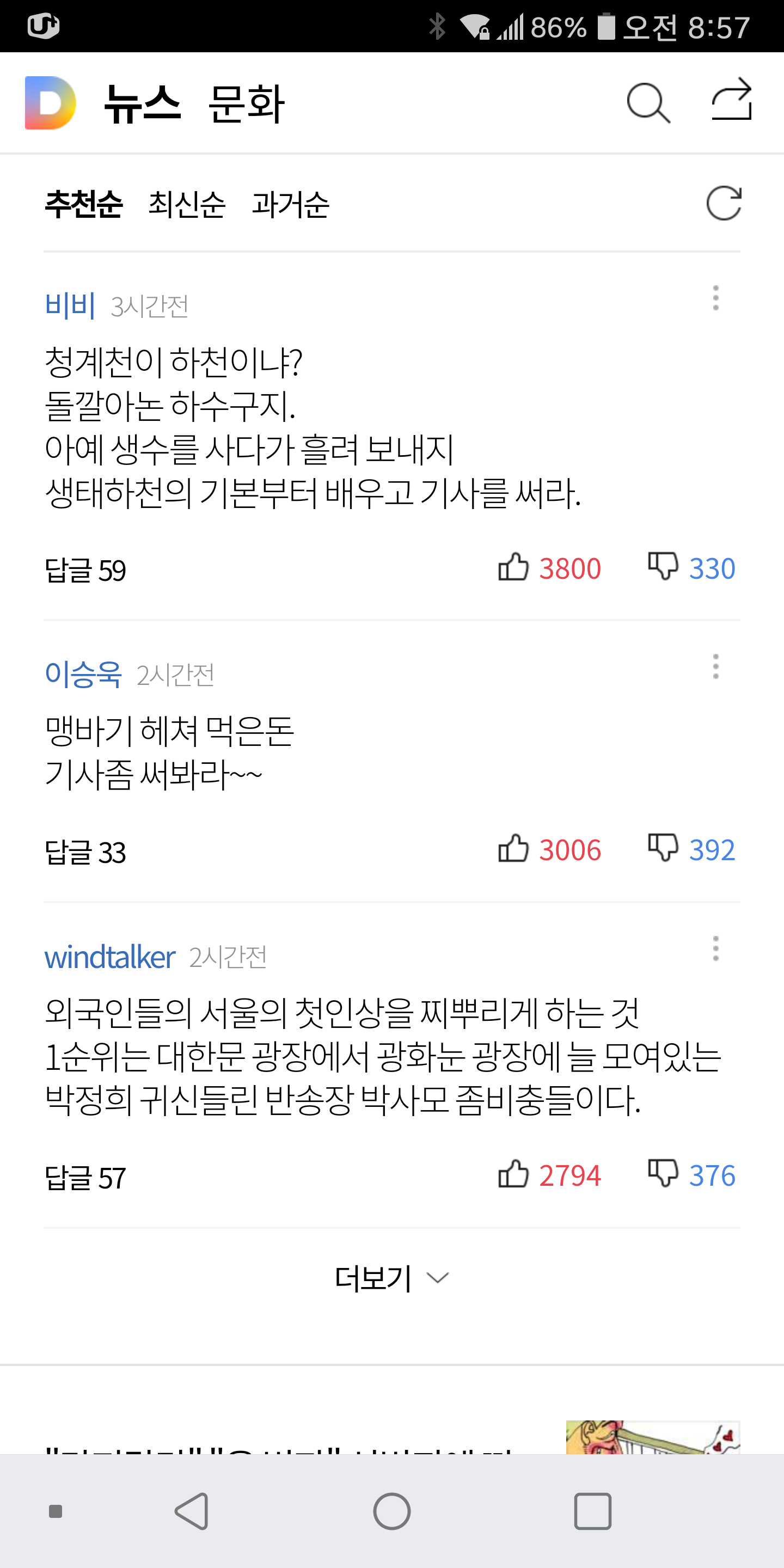Dislike windtalker's comment

(662, 1174)
